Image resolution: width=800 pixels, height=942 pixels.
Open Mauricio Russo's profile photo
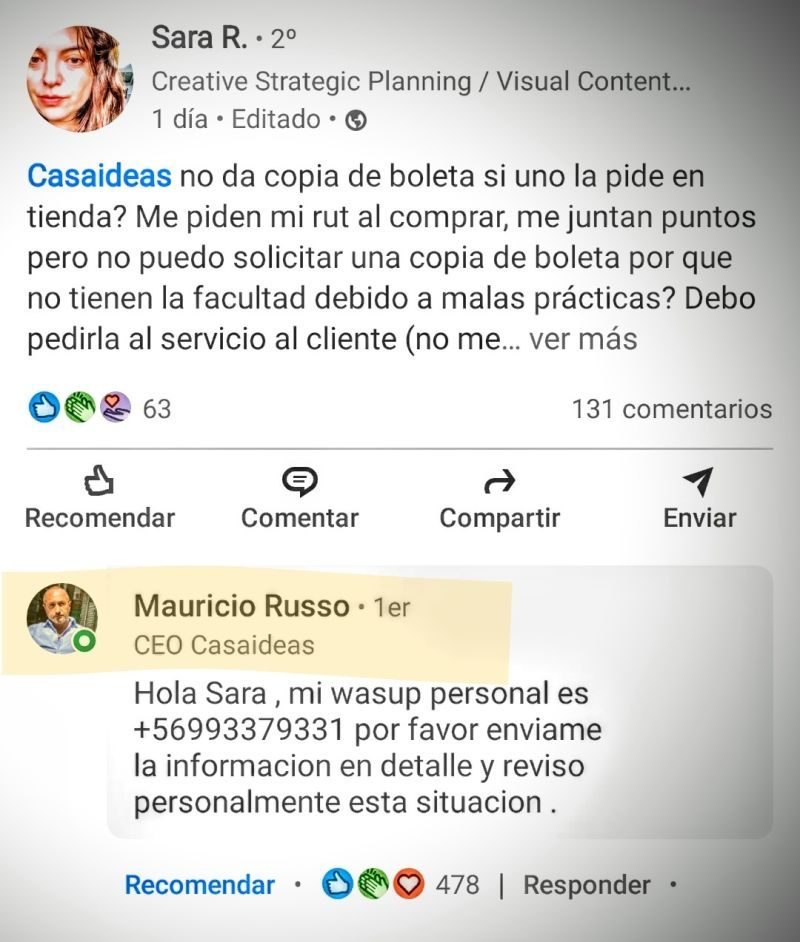tap(62, 618)
